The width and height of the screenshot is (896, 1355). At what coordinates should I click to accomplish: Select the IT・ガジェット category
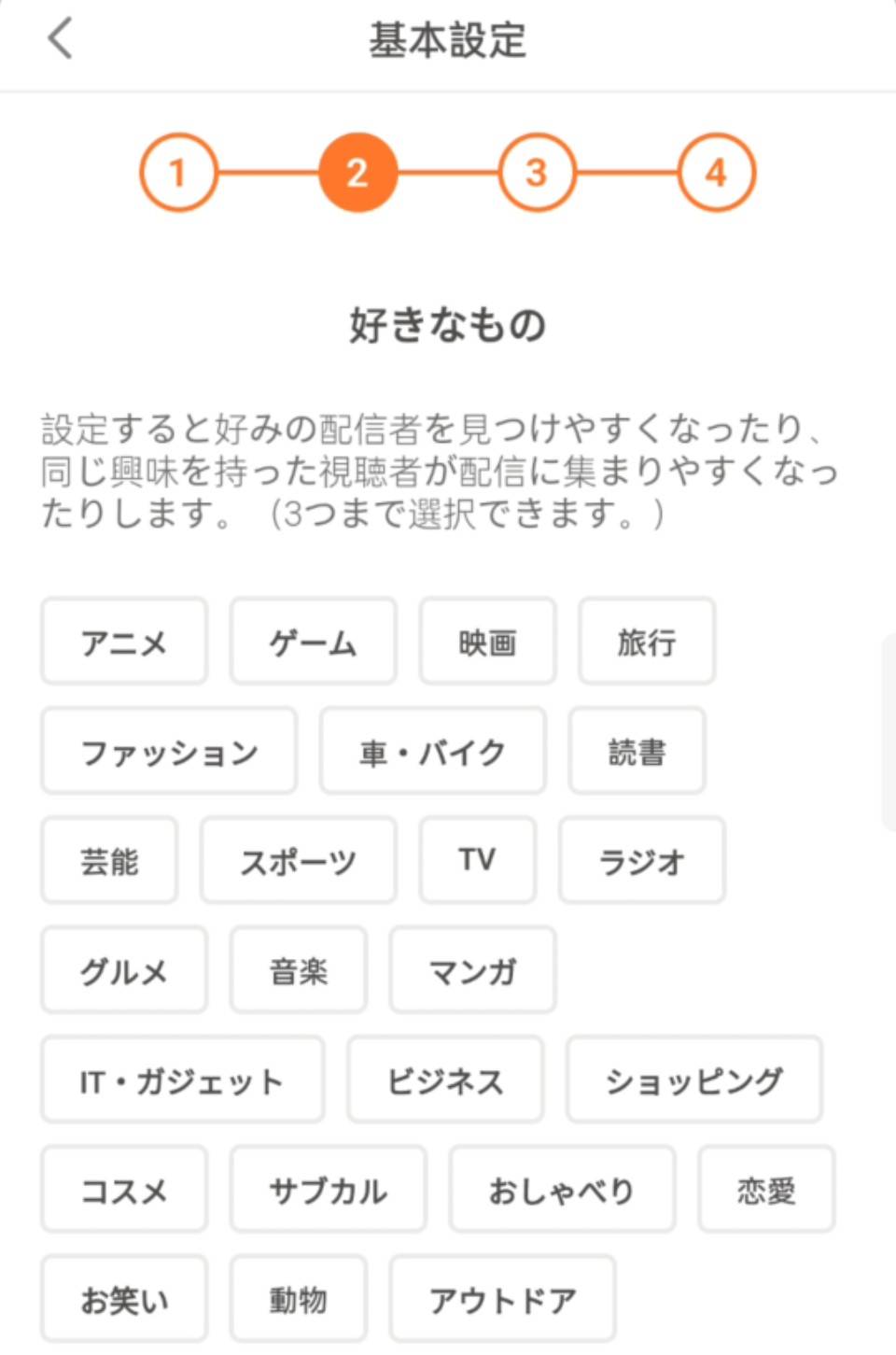[x=182, y=1080]
